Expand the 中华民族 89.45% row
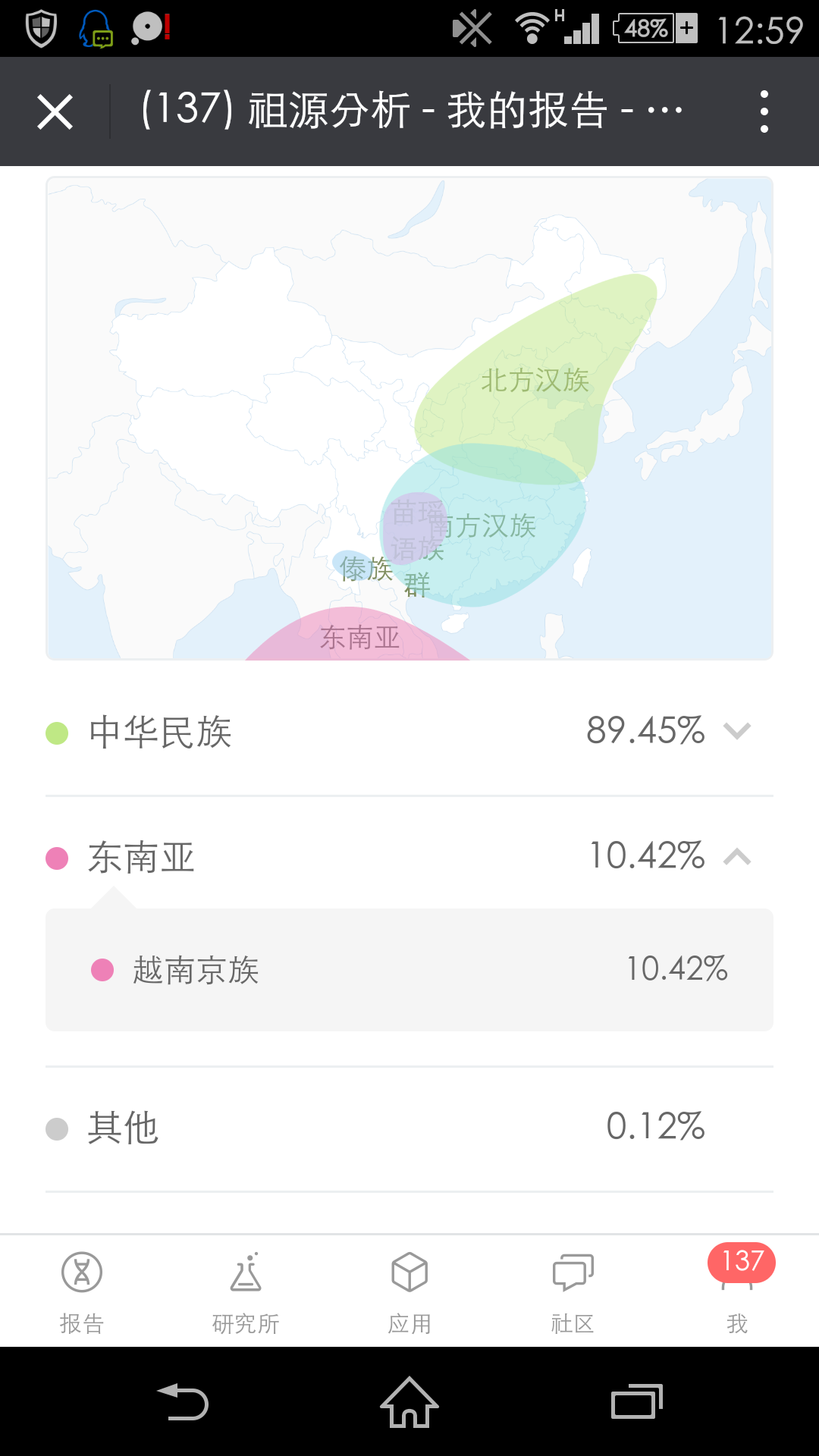This screenshot has height=1456, width=819. [409, 731]
